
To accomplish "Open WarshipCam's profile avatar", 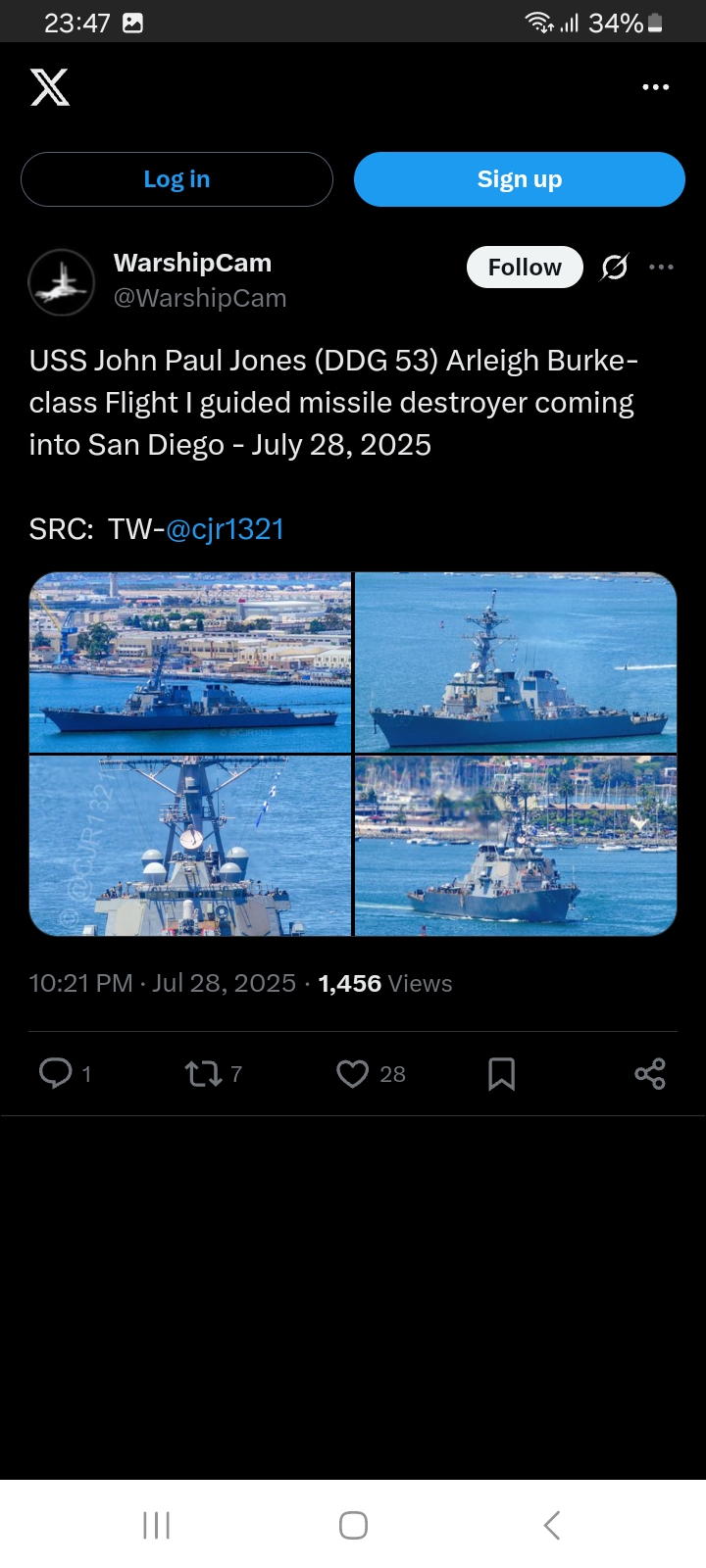I will (x=62, y=282).
